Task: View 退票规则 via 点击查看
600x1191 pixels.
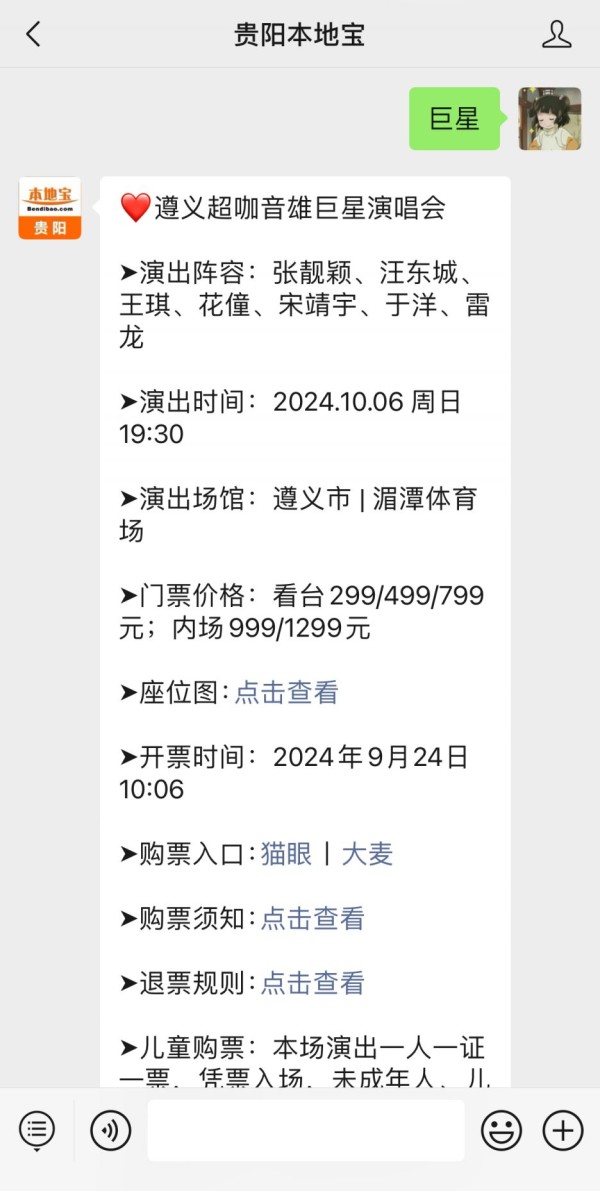Action: tap(313, 983)
